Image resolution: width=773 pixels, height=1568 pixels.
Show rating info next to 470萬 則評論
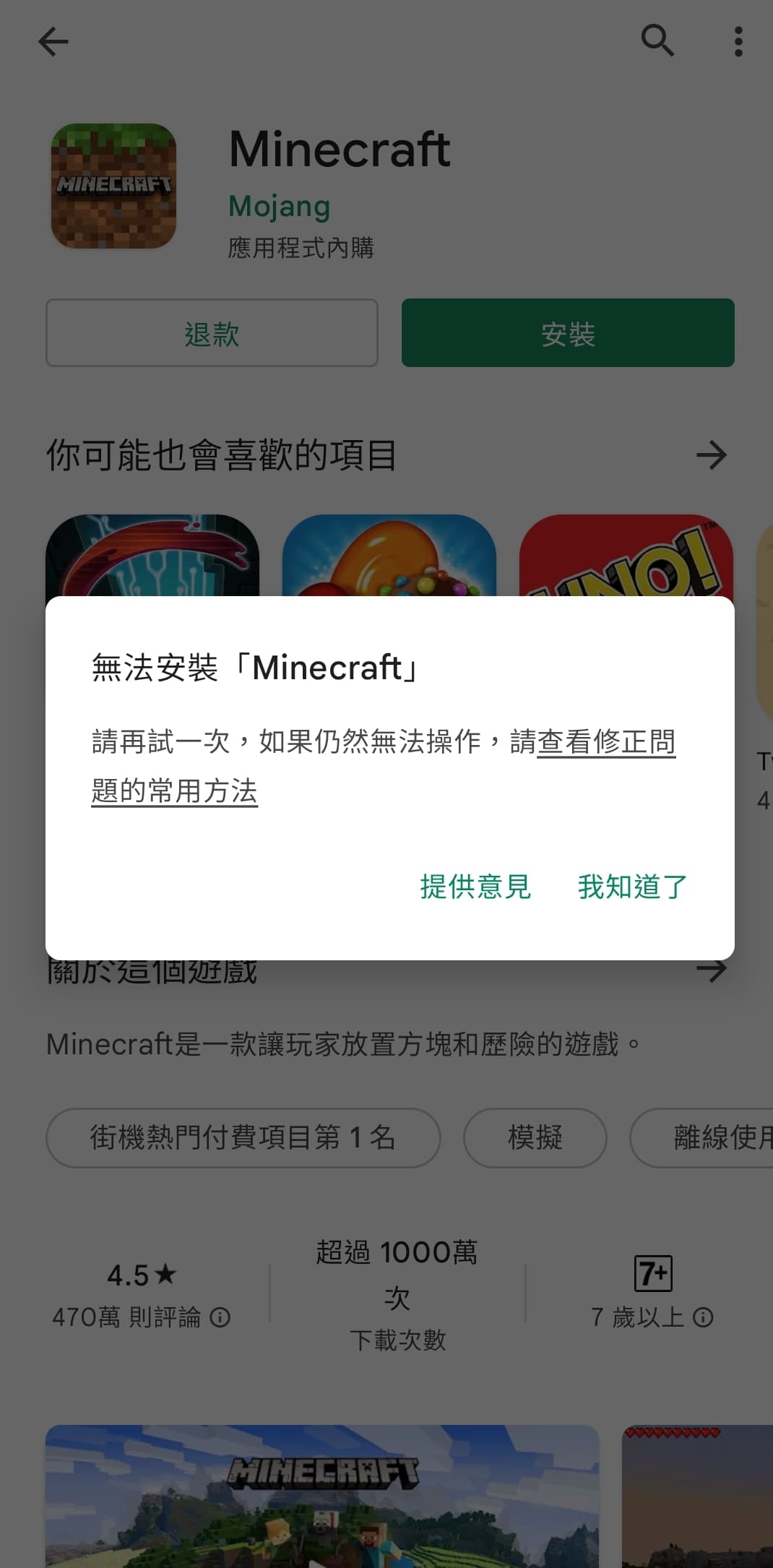[220, 1317]
